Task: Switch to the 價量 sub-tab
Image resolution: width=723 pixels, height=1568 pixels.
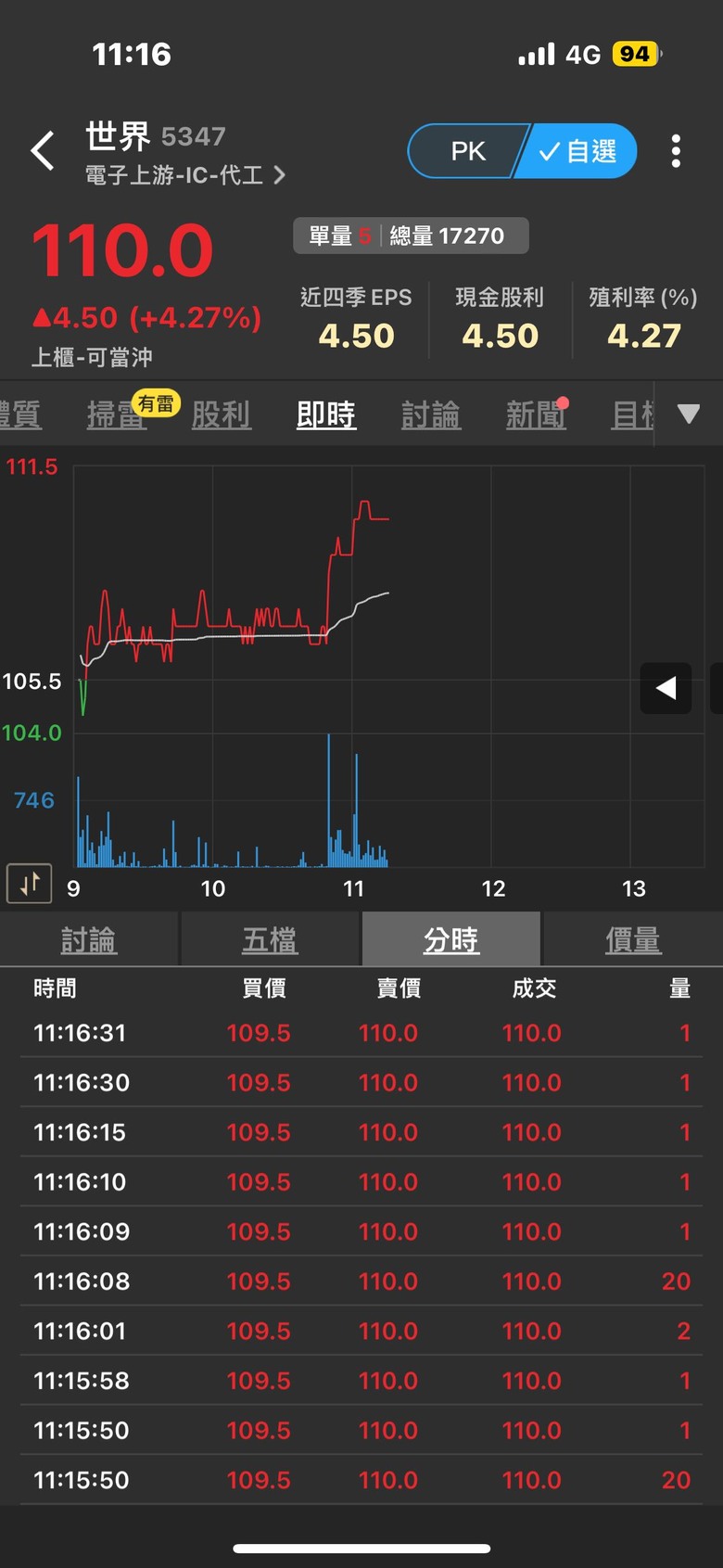Action: [x=632, y=940]
